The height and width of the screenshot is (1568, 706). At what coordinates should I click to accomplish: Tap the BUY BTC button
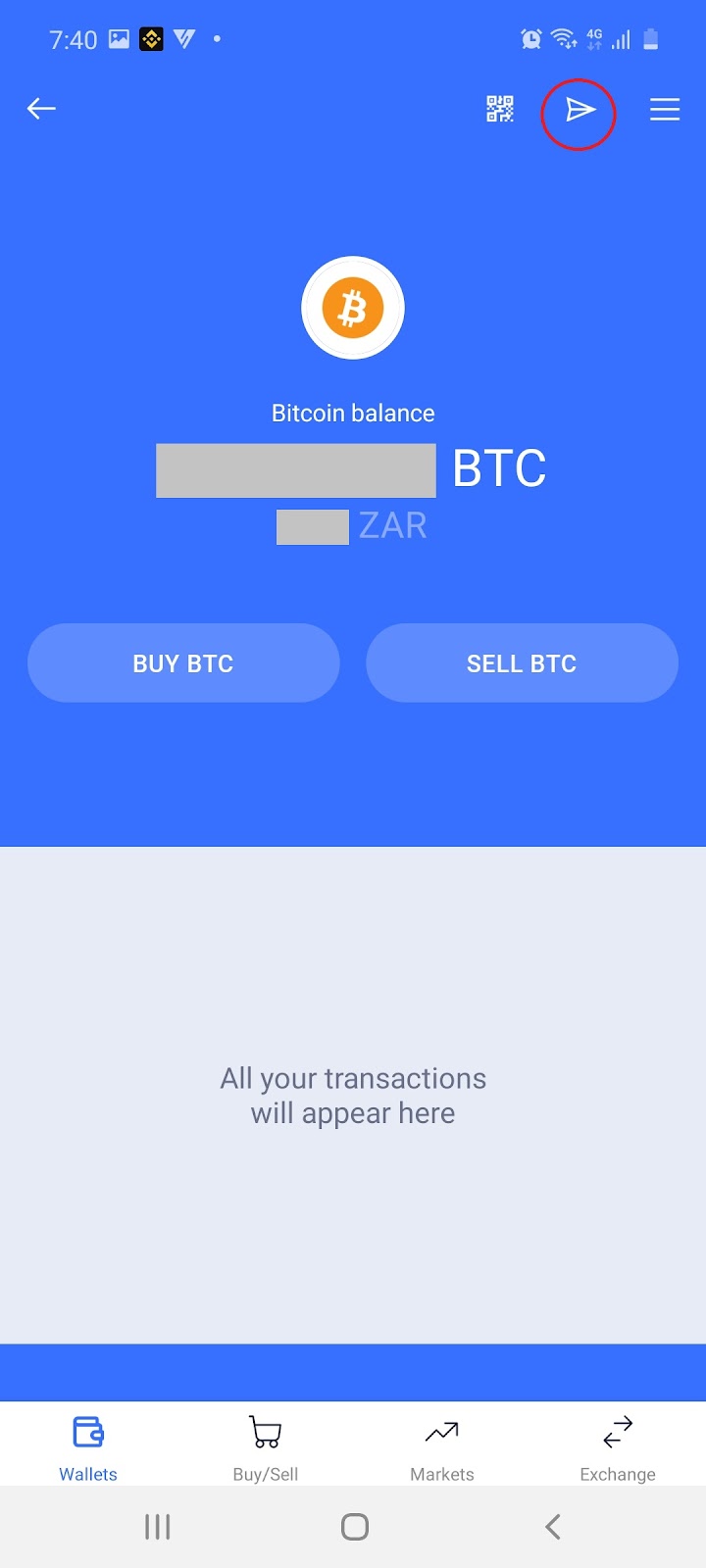pos(183,663)
